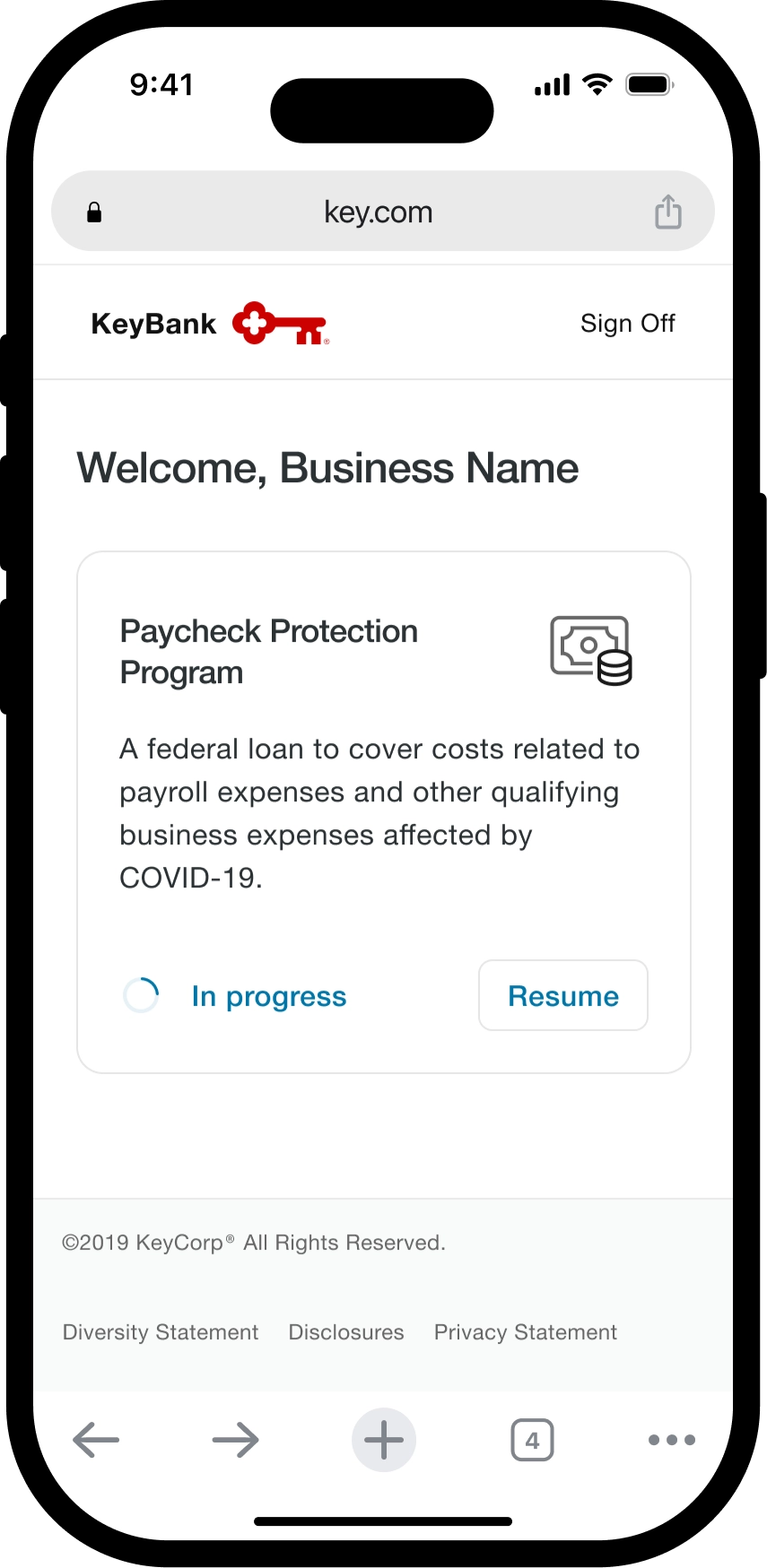
Task: Open the Diversity Statement link
Action: (161, 1332)
